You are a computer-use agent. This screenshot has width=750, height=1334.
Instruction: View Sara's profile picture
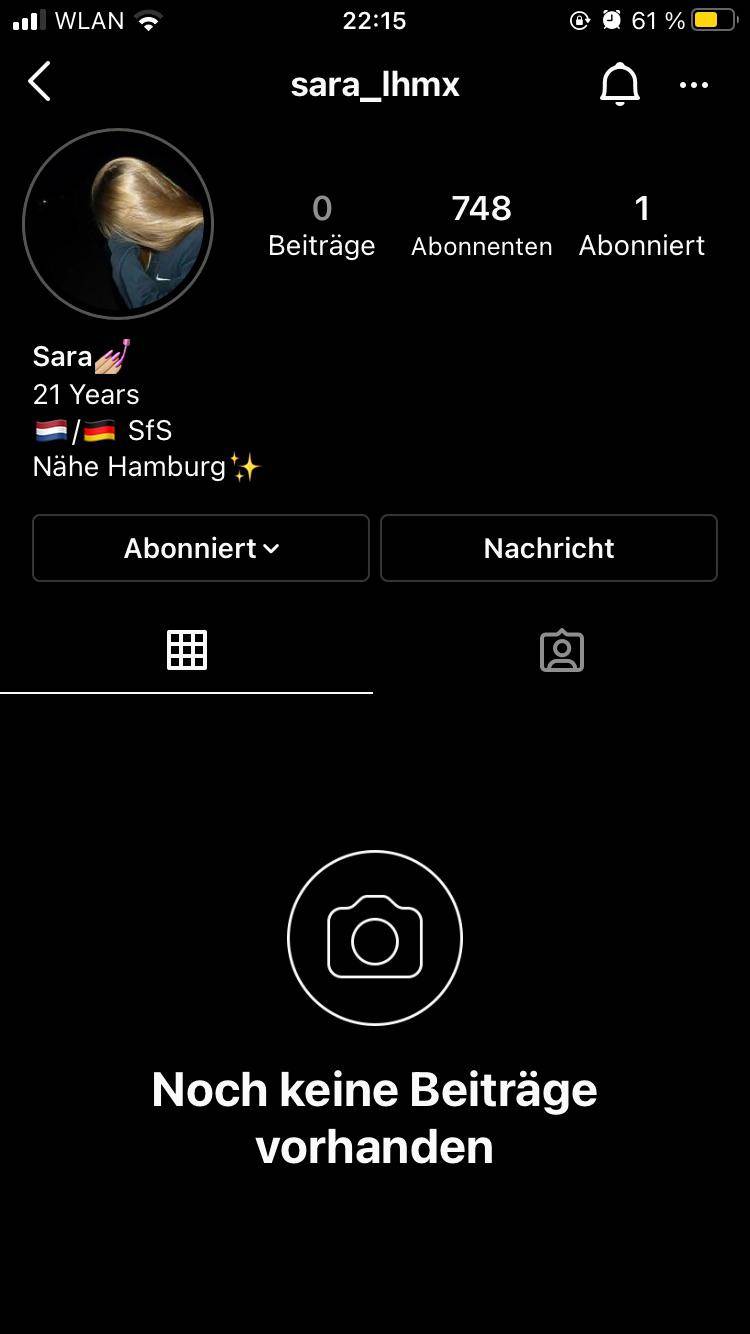tap(118, 224)
